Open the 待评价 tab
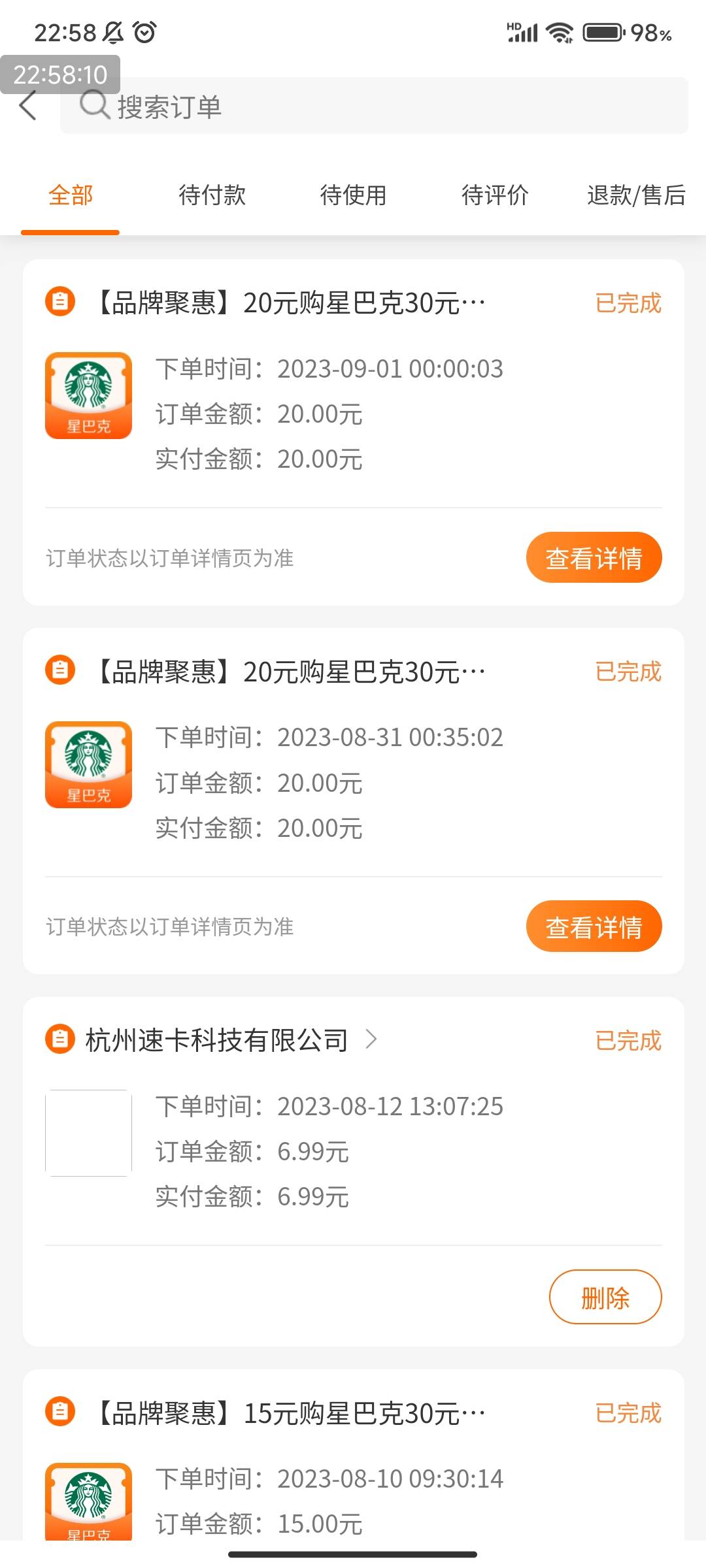The width and height of the screenshot is (706, 1568). coord(494,195)
